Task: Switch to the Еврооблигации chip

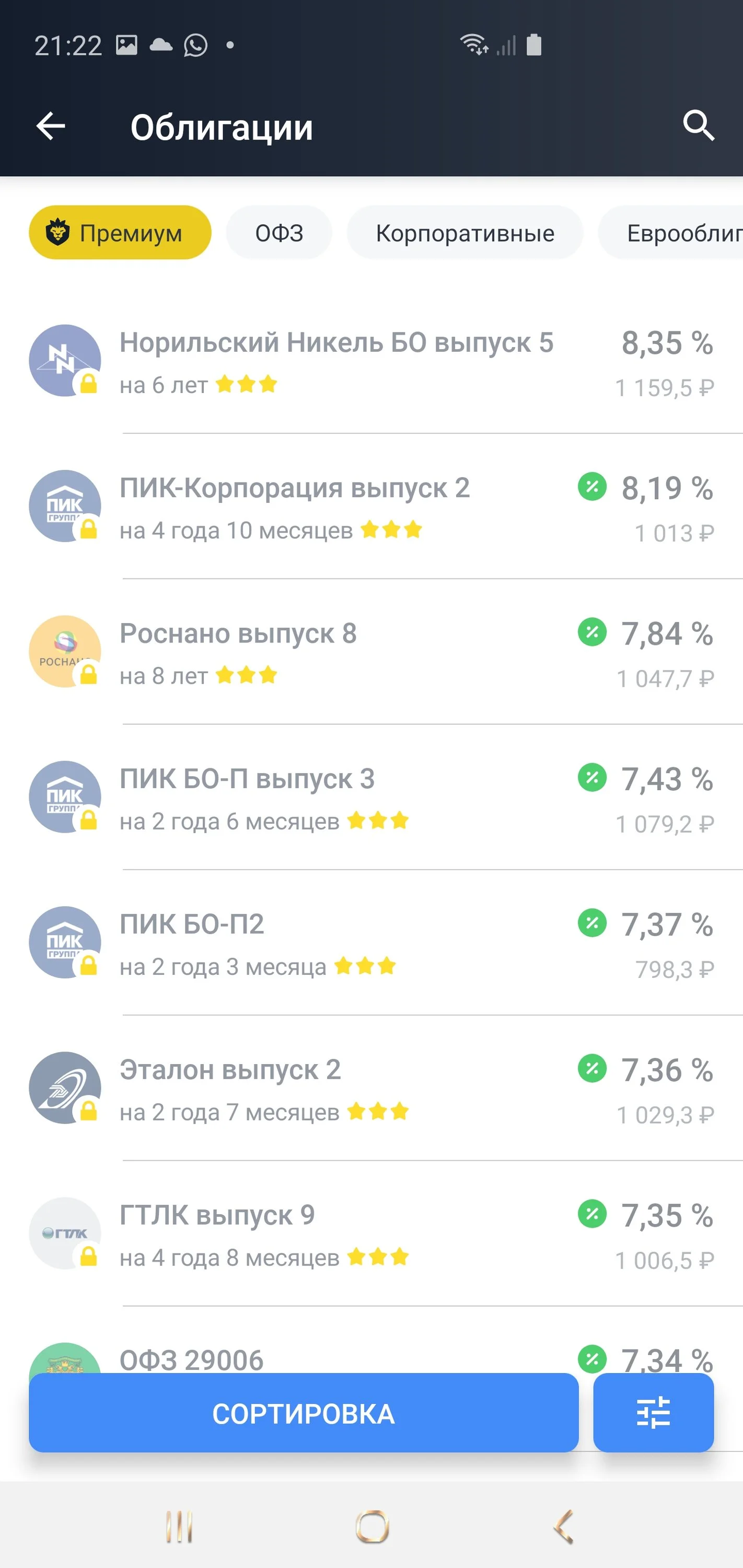Action: tap(676, 233)
